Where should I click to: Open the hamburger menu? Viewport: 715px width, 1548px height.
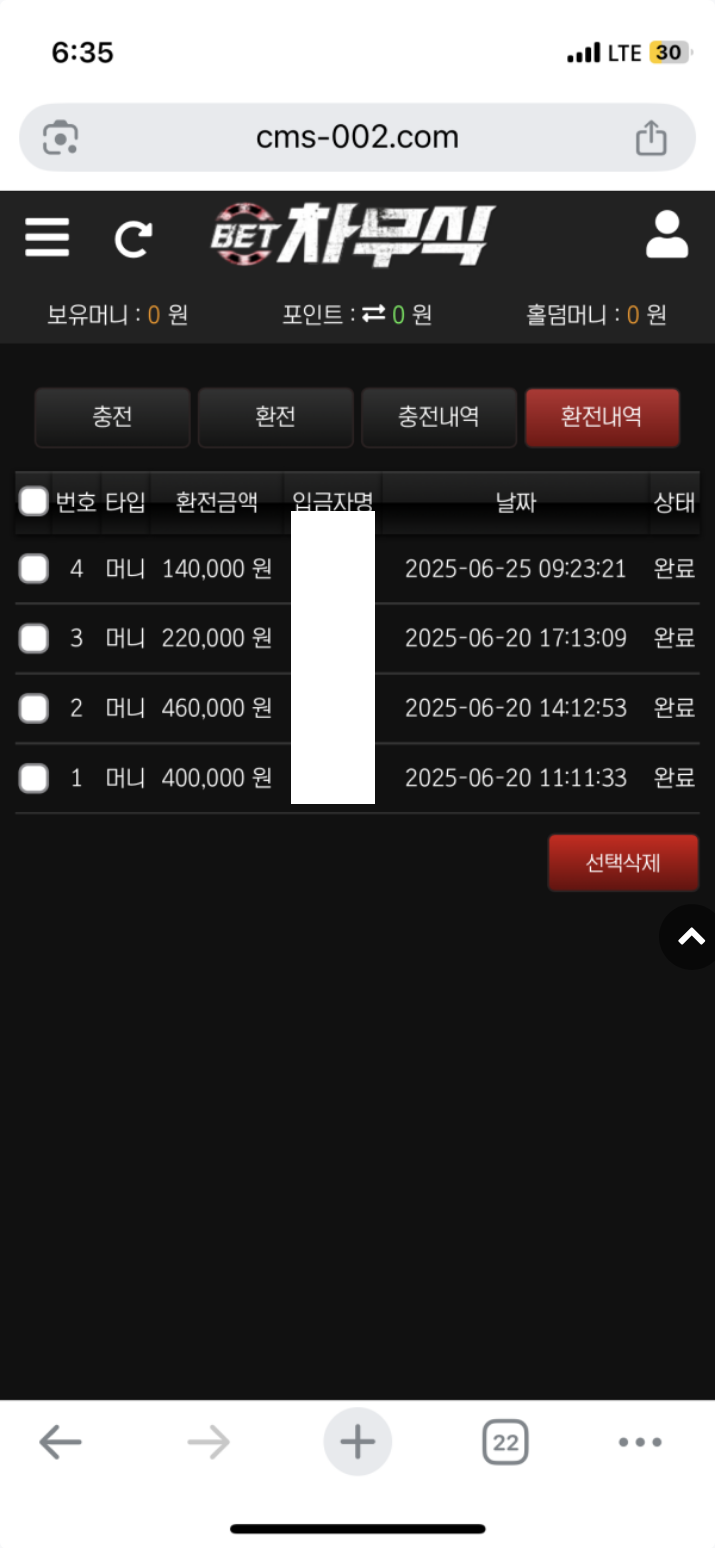pyautogui.click(x=47, y=238)
